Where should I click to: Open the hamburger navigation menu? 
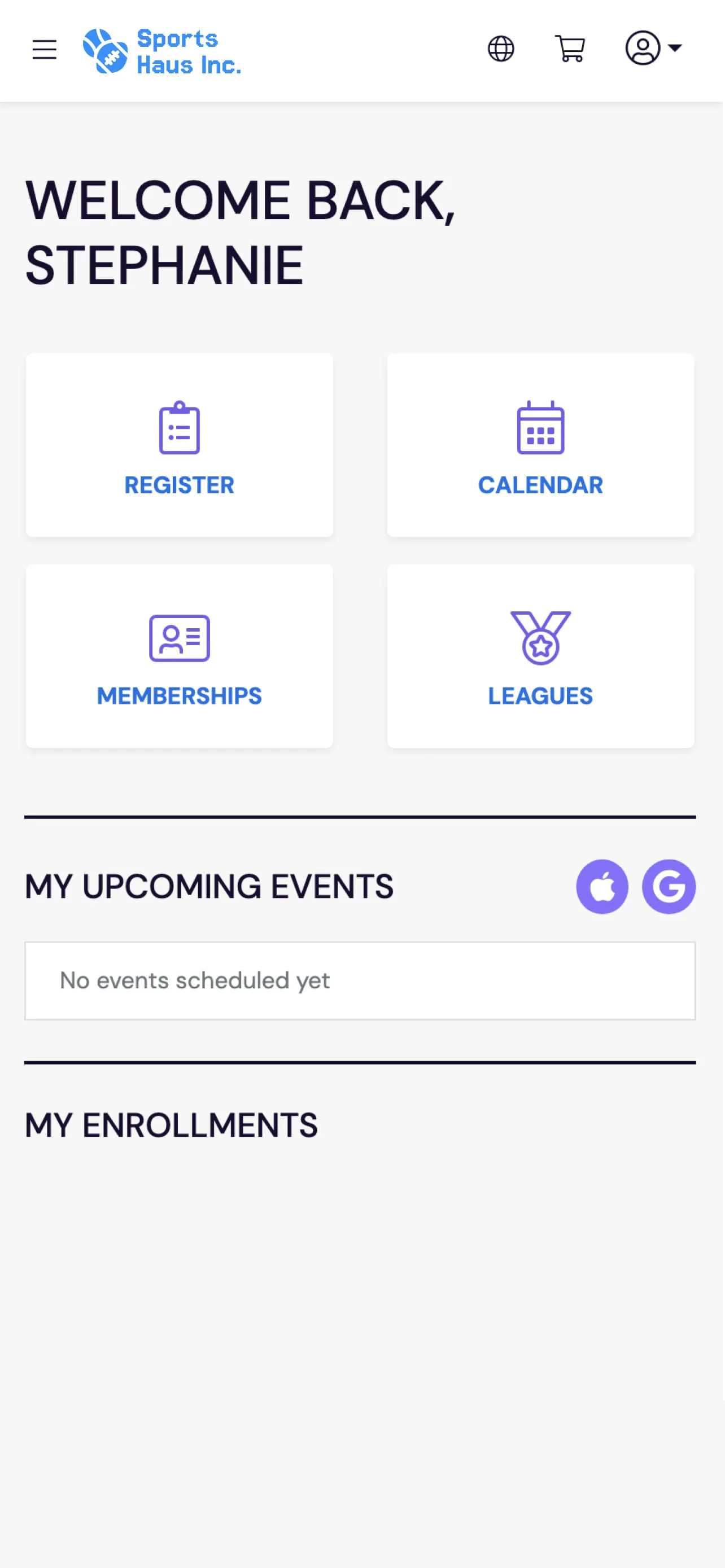tap(44, 49)
